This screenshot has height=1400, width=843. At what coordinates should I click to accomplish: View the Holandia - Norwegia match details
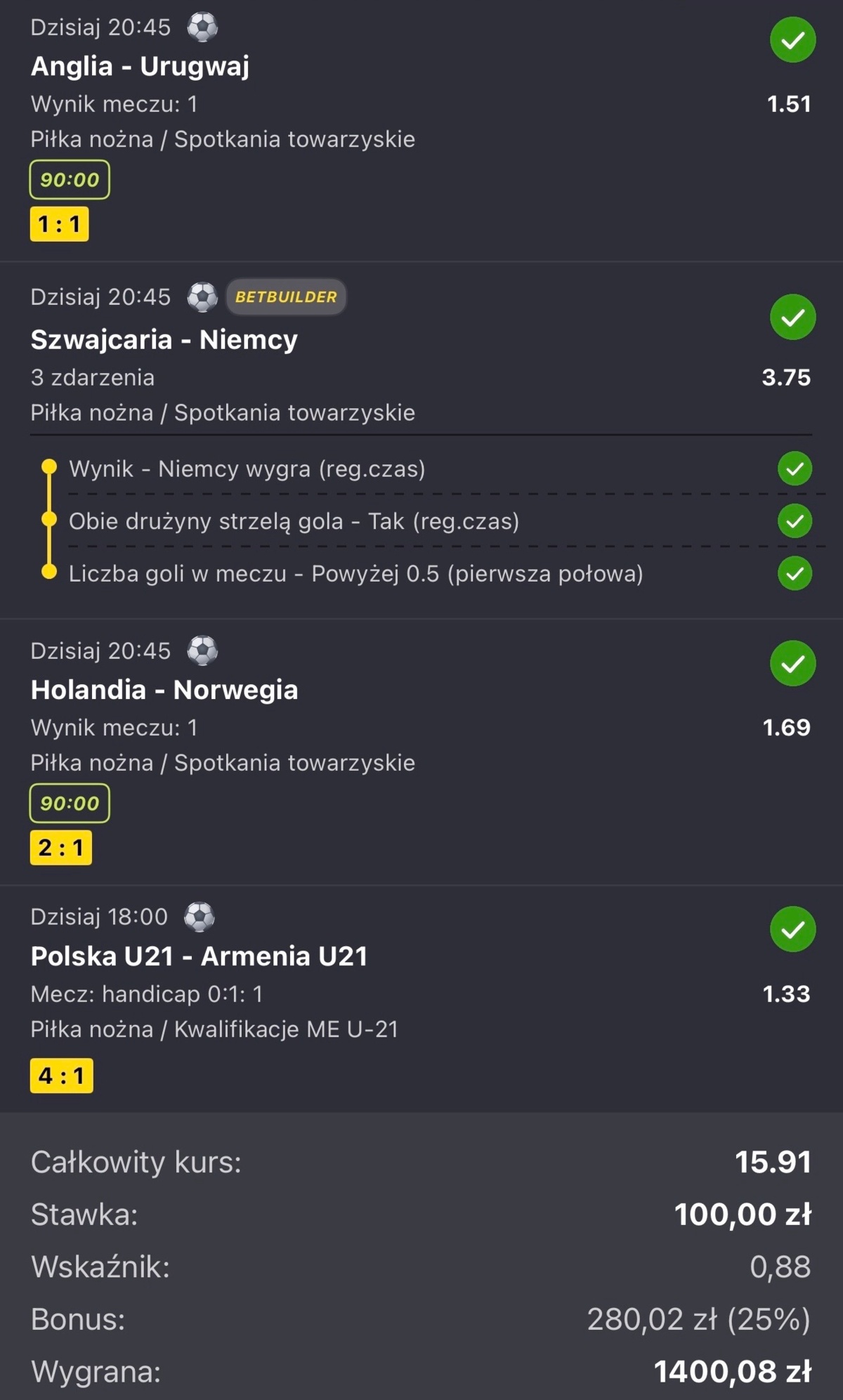[164, 690]
